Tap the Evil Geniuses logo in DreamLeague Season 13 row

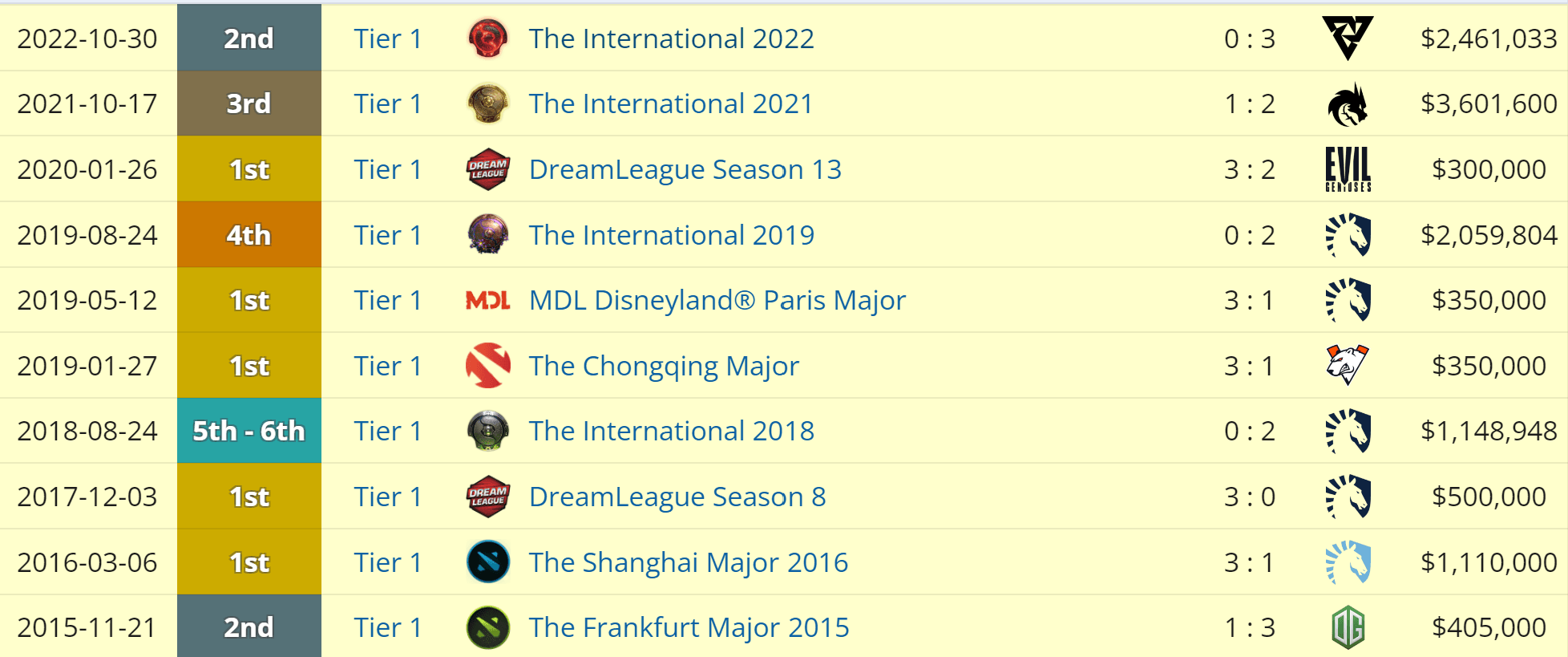coord(1348,170)
